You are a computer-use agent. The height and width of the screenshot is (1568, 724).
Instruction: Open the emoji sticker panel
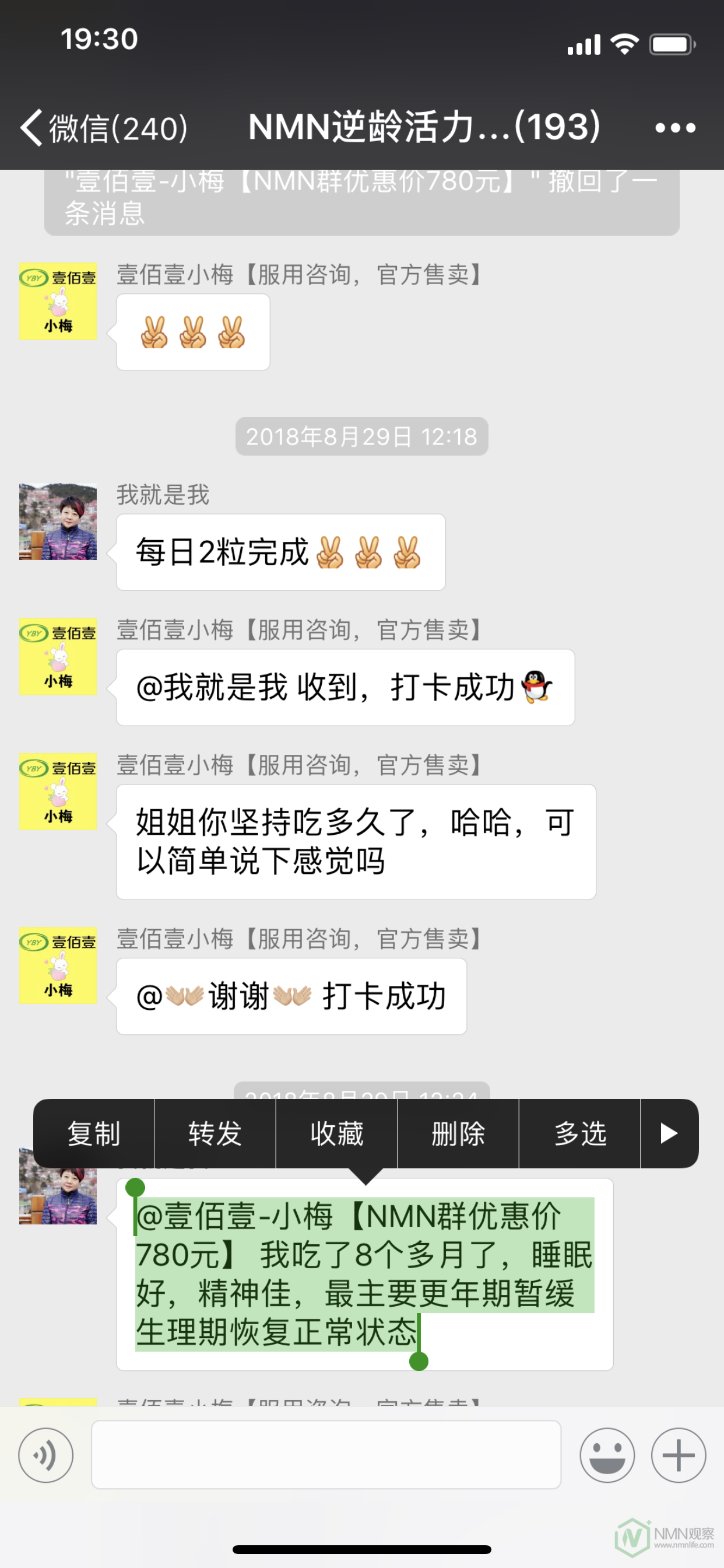click(607, 1455)
